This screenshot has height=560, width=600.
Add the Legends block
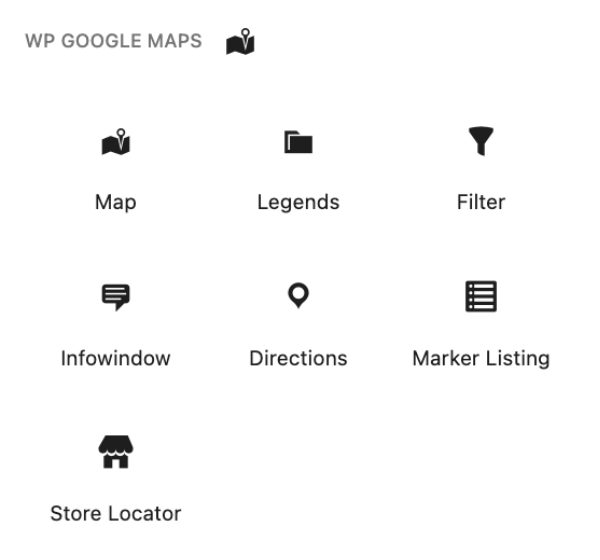tap(298, 168)
